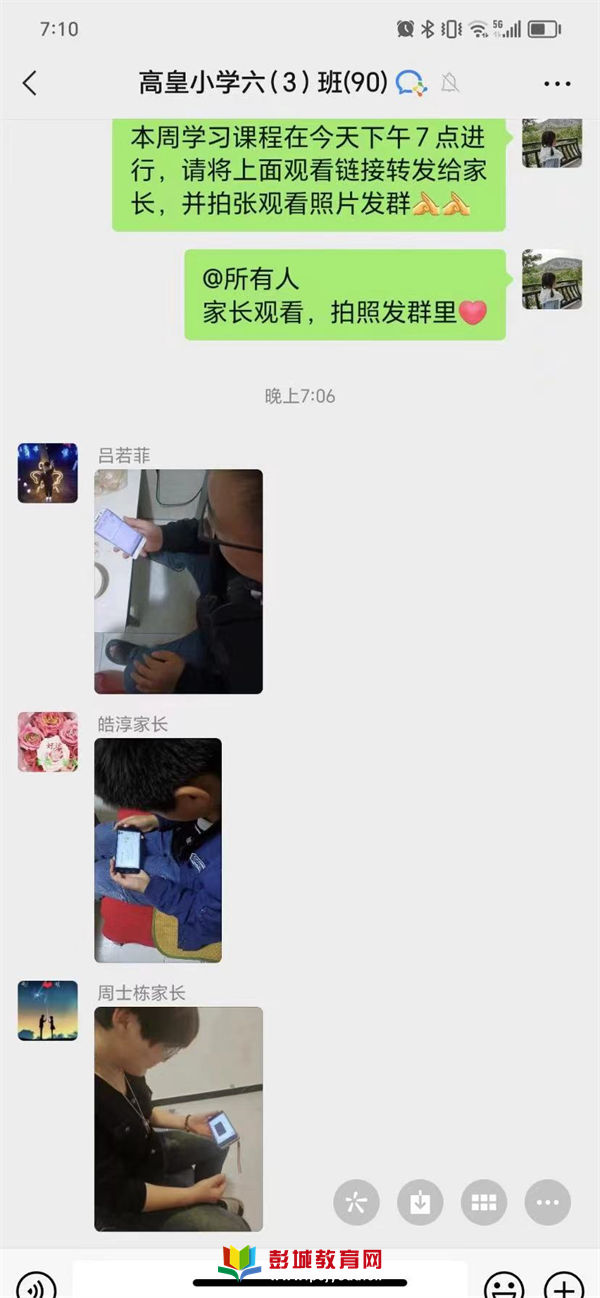Screen dimensions: 600x1298
Task: Go back from the class group chat
Action: tap(30, 83)
